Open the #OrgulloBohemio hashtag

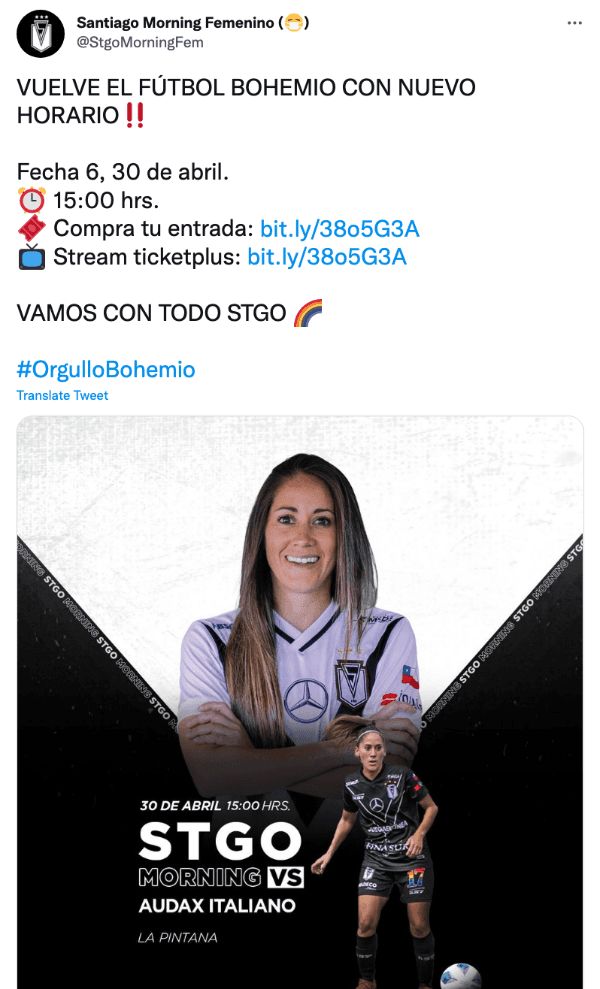pyautogui.click(x=106, y=370)
